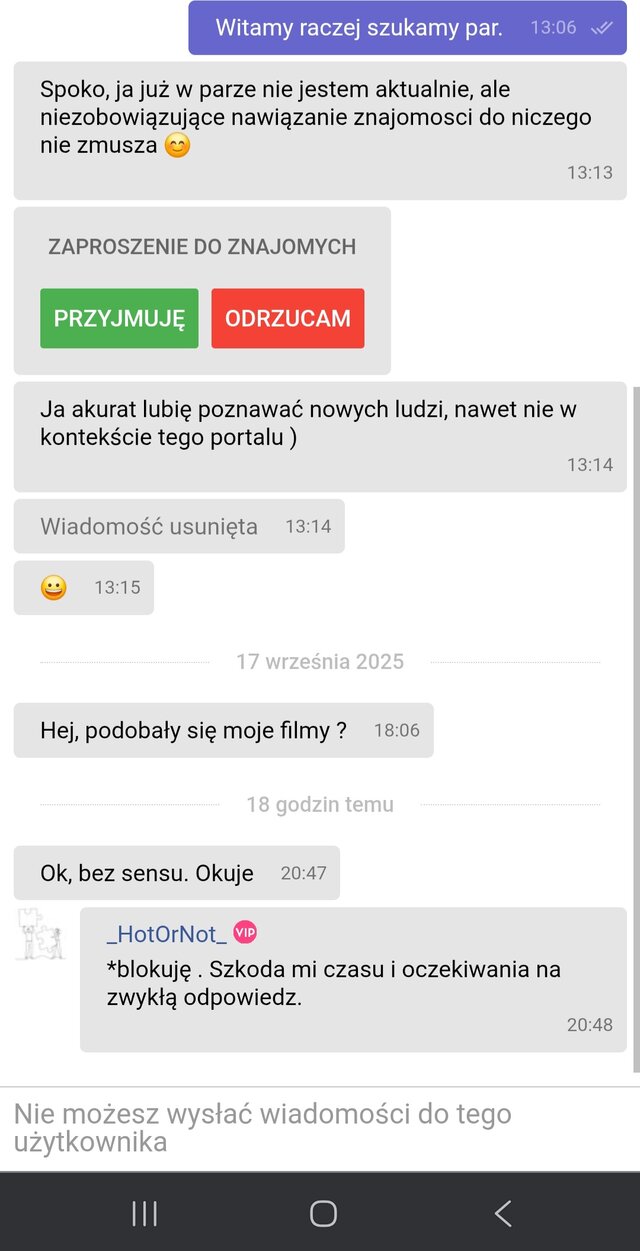
Task: Go back with the system back button
Action: coord(503,1214)
